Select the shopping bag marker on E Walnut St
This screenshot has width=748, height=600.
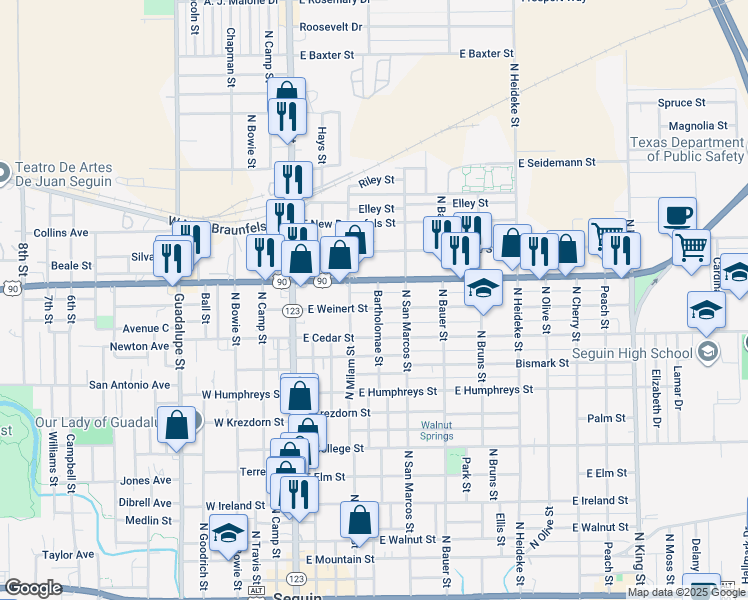(x=359, y=519)
